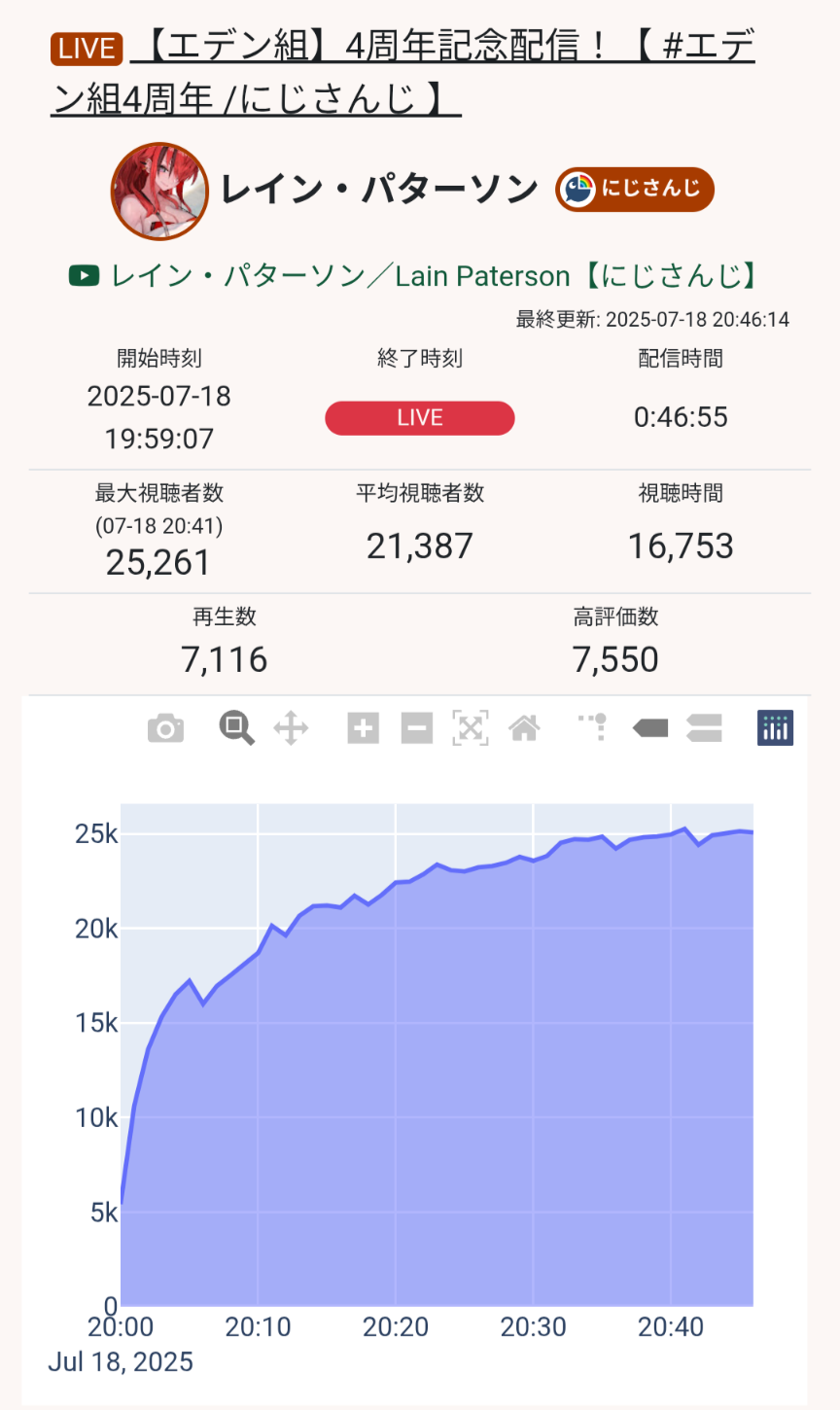The height and width of the screenshot is (1410, 840).
Task: Toggle spike lines on the chart
Action: (594, 726)
